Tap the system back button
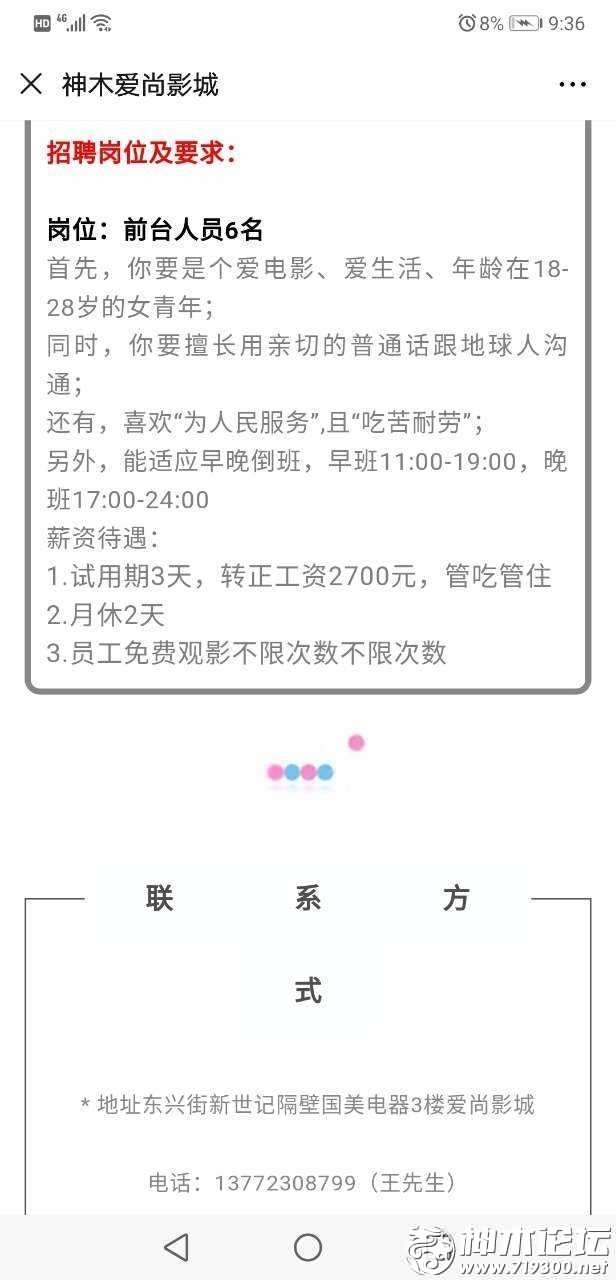The image size is (616, 1280). (x=176, y=1247)
